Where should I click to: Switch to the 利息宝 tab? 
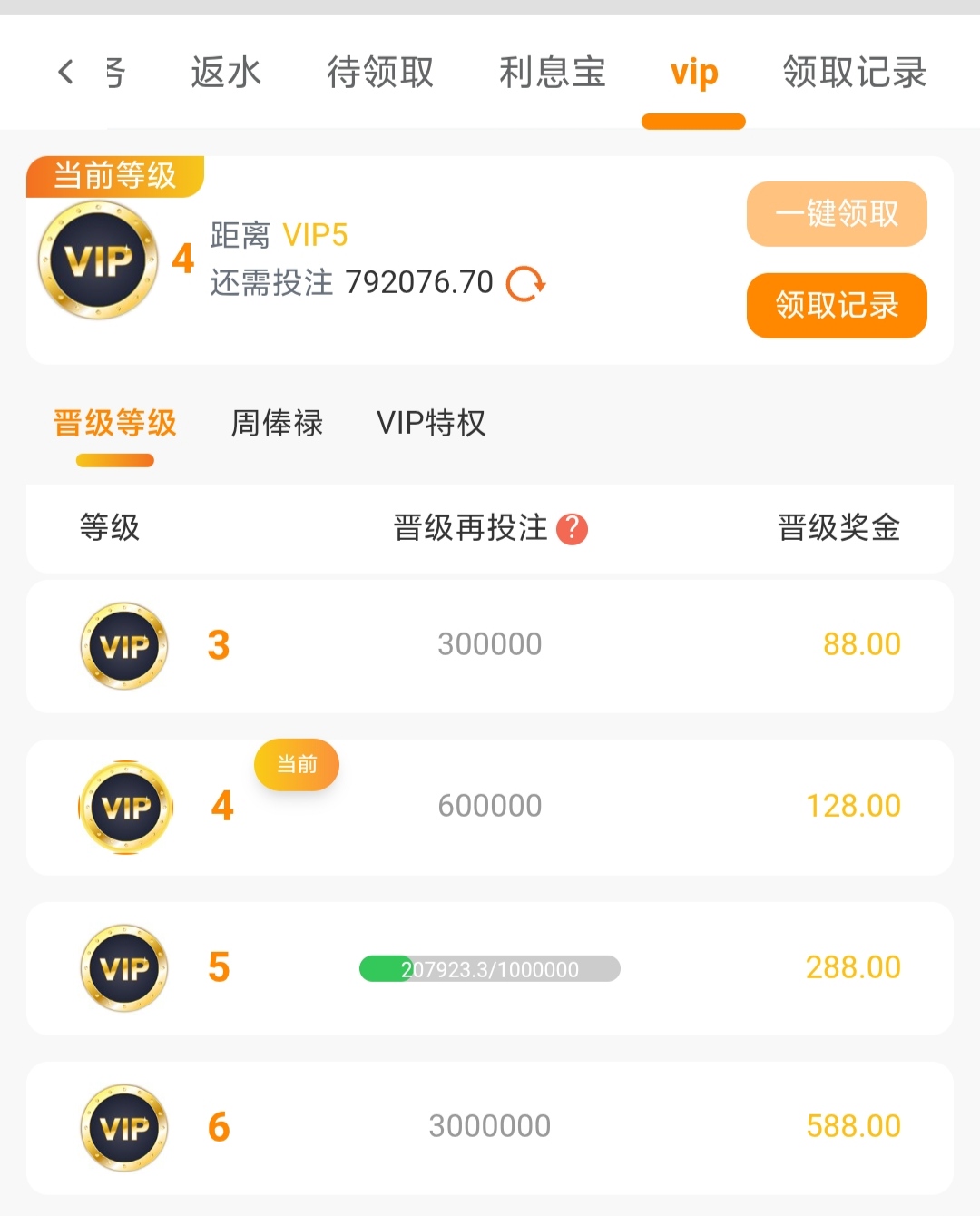552,73
